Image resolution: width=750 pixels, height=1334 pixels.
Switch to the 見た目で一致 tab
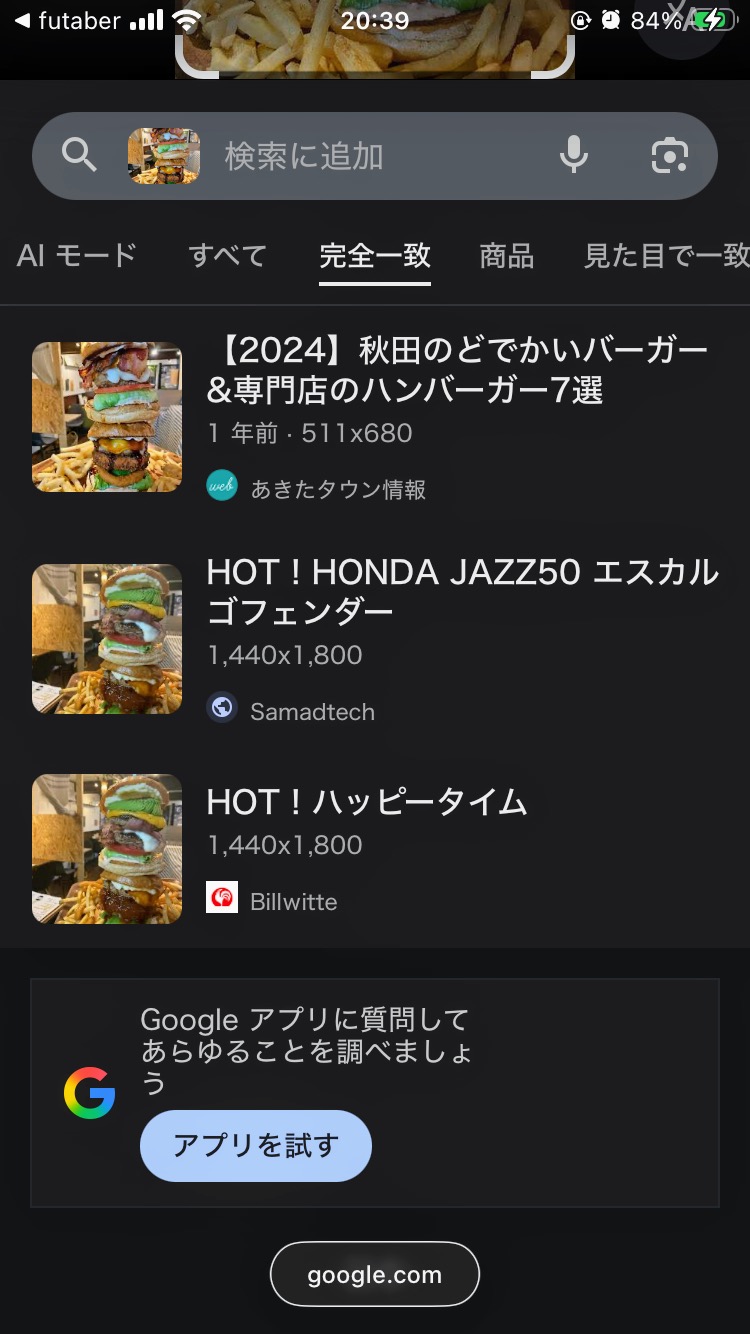(666, 255)
